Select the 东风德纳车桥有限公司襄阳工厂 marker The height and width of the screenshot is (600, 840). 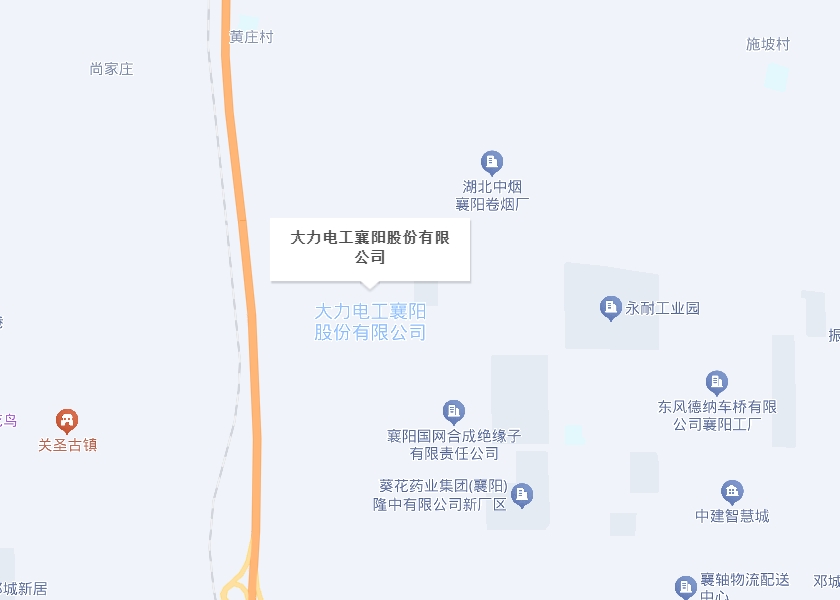click(x=716, y=382)
